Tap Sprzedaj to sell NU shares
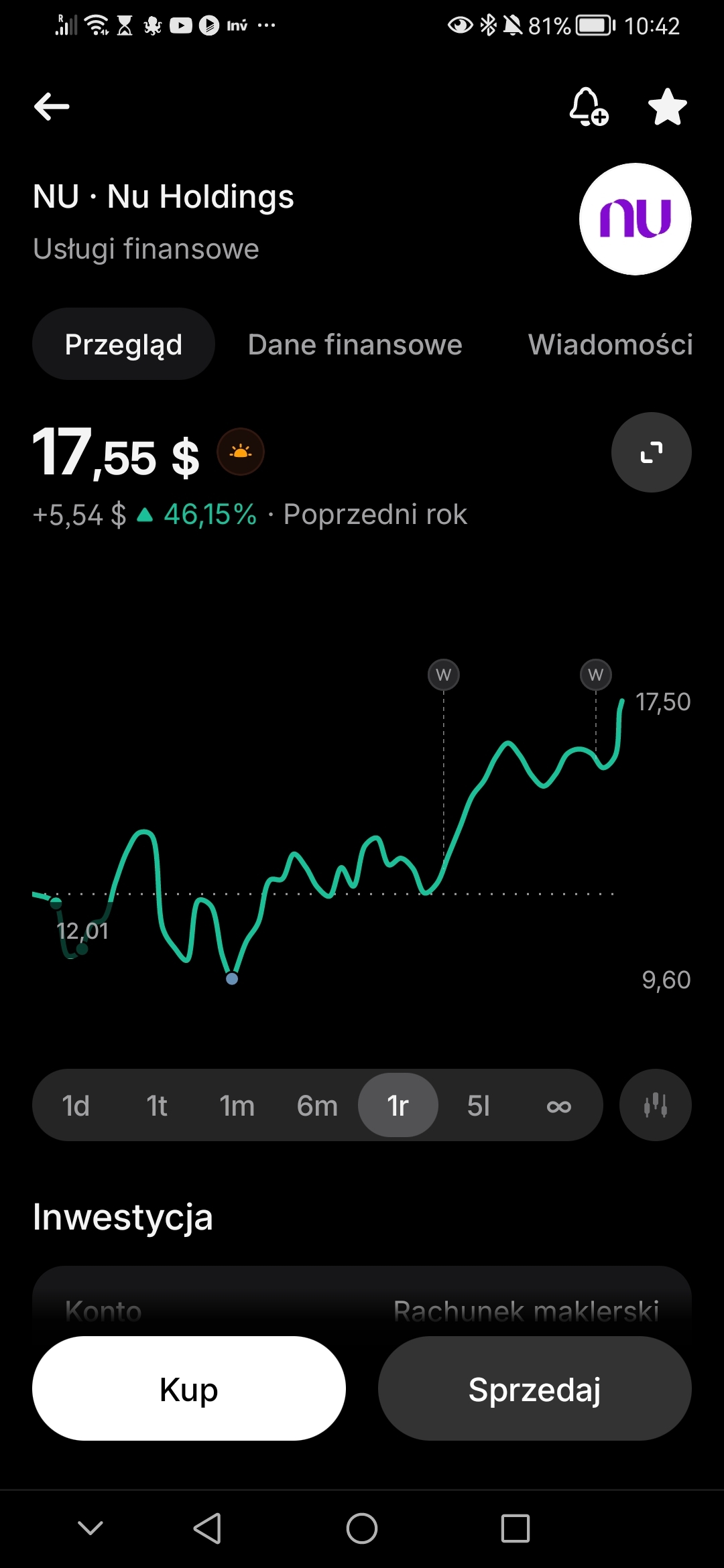 [x=534, y=1388]
